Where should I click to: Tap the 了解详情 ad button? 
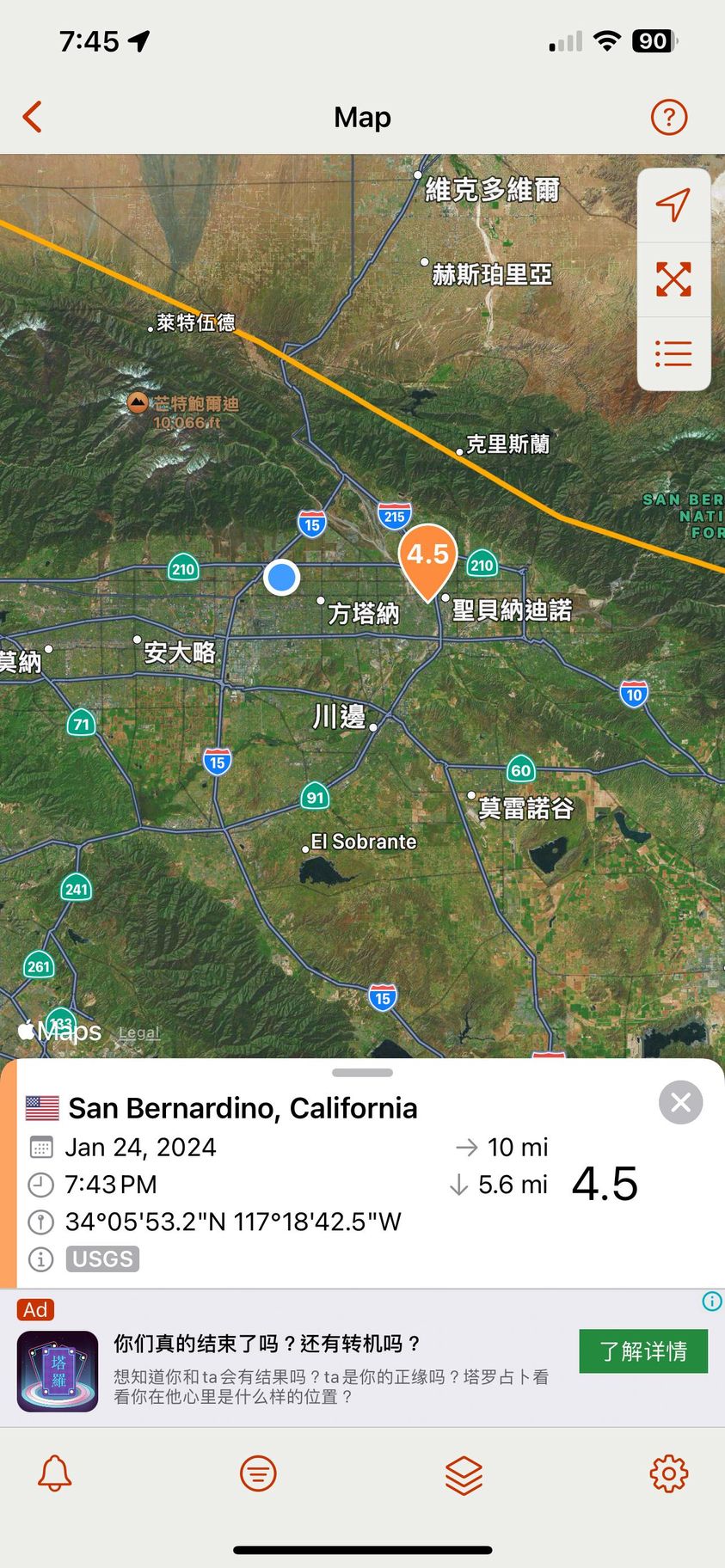[643, 1351]
